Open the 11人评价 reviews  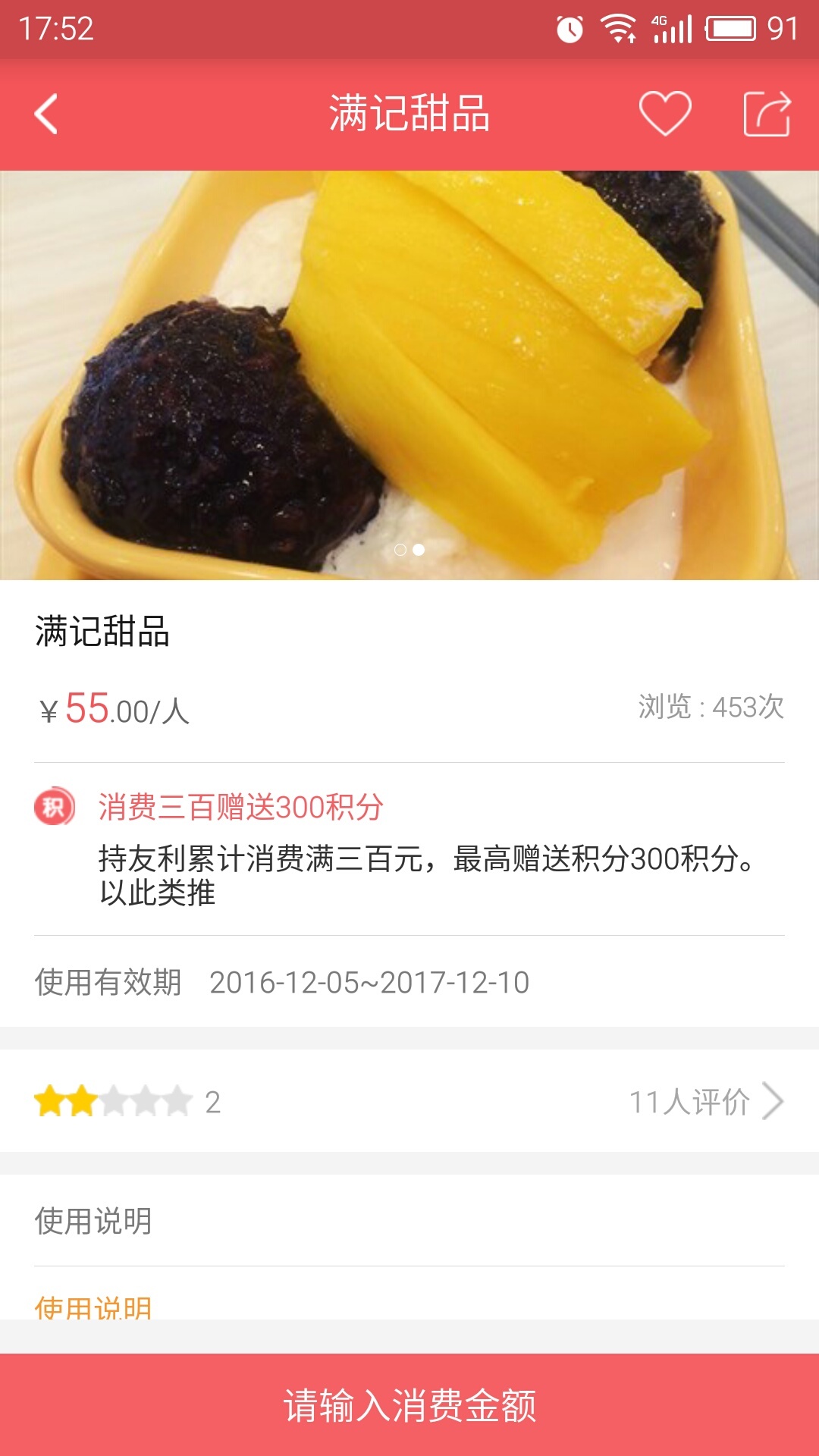click(705, 1101)
